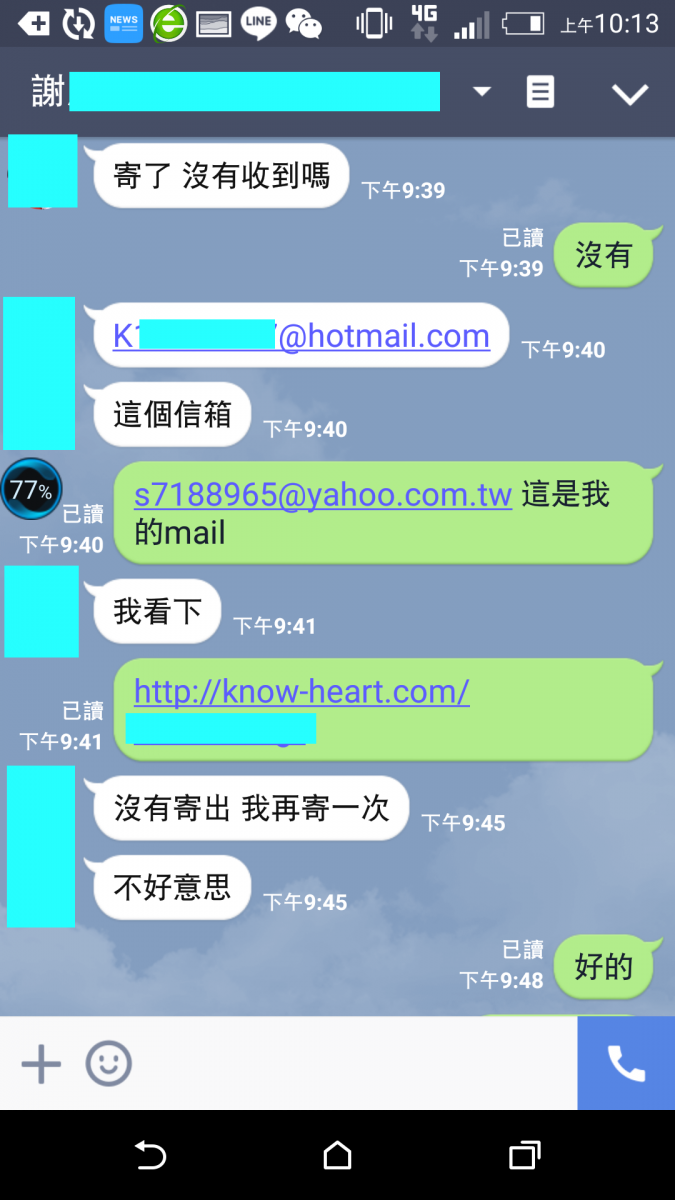The image size is (675, 1200).
Task: Expand the chat options chevron
Action: click(630, 94)
